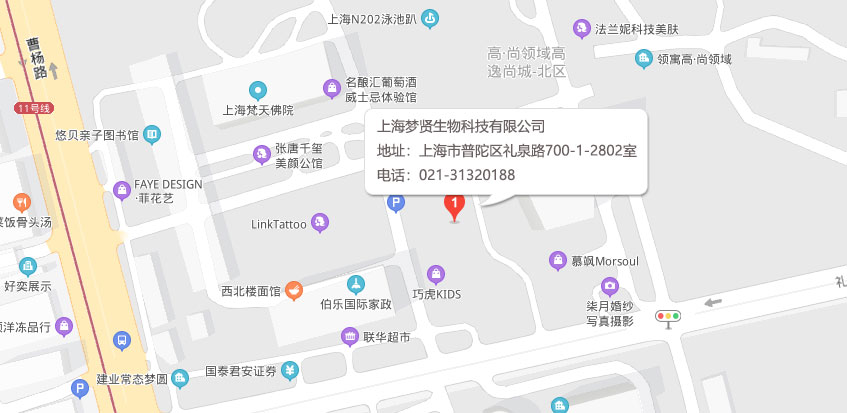Select the 西北楼面馆 restaurant marker
This screenshot has width=847, height=413.
[x=293, y=291]
